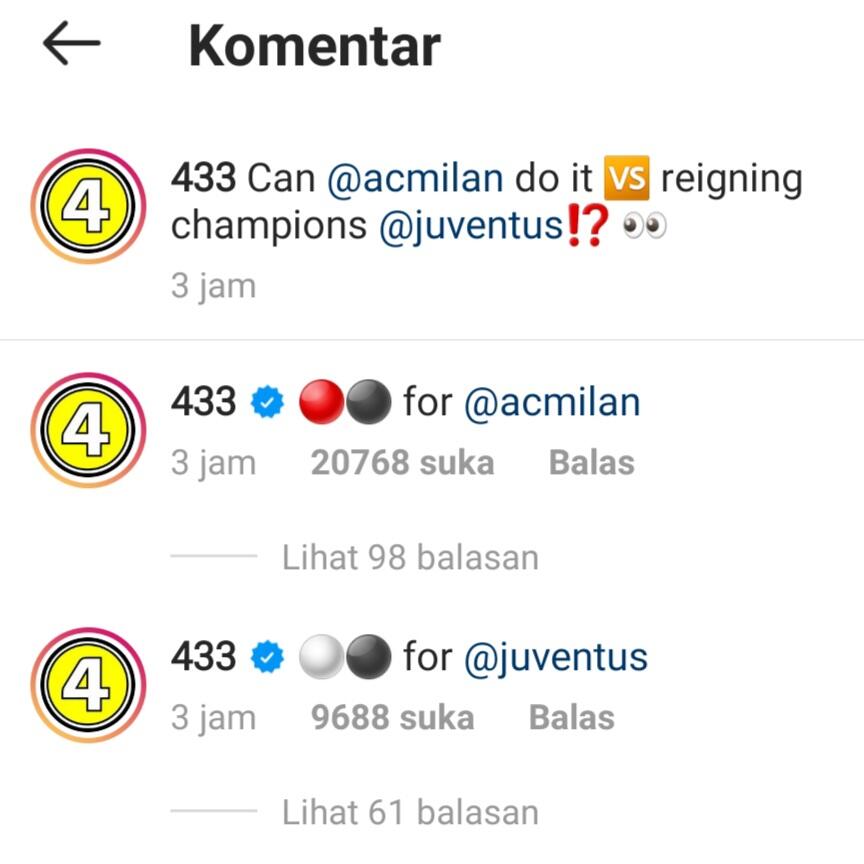Open 433 profile picture beside the caption
864x864 pixels.
click(x=88, y=207)
